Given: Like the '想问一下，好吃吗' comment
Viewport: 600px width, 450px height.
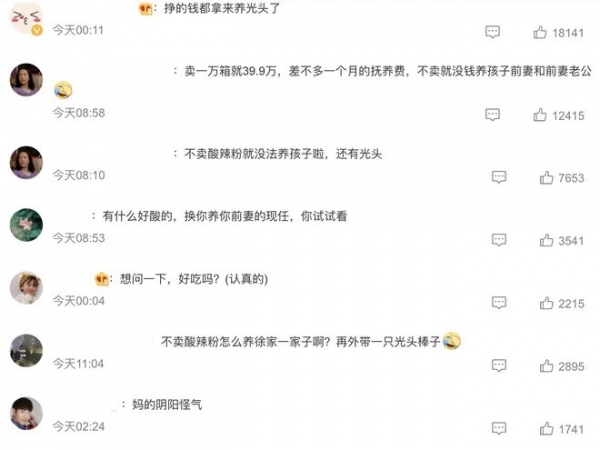Looking at the screenshot, I should click(x=546, y=303).
